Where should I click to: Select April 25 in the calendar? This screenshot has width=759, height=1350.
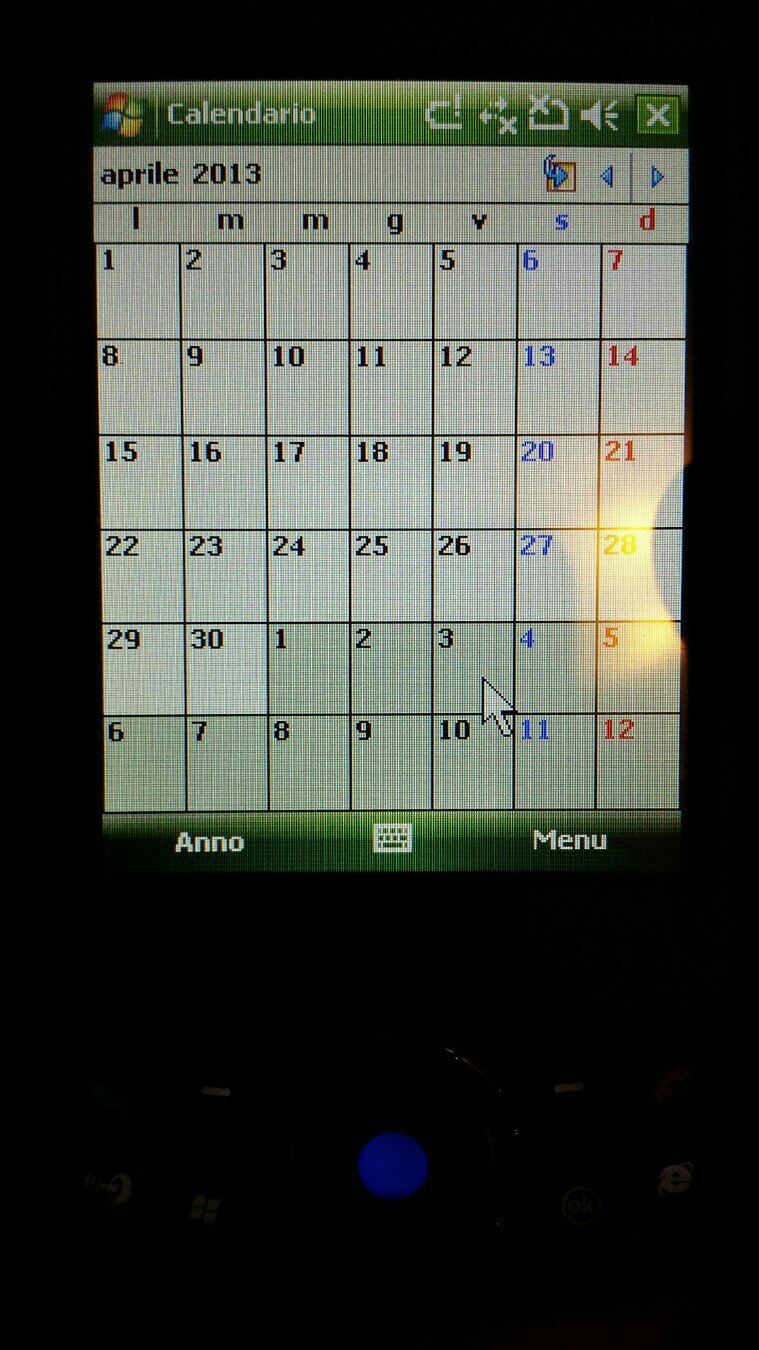click(x=390, y=576)
